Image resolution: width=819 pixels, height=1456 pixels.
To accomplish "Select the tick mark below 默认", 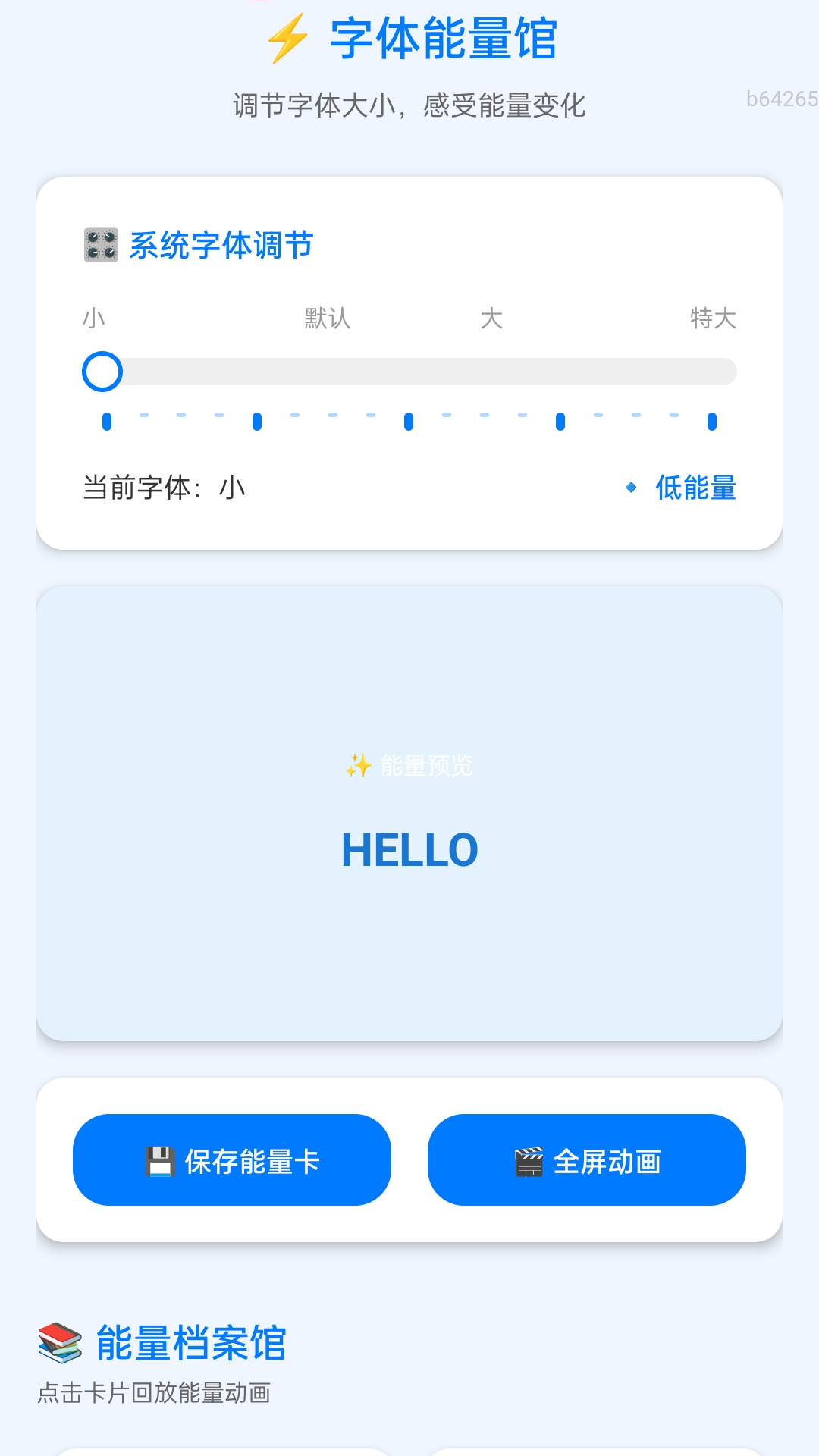I will click(x=258, y=421).
